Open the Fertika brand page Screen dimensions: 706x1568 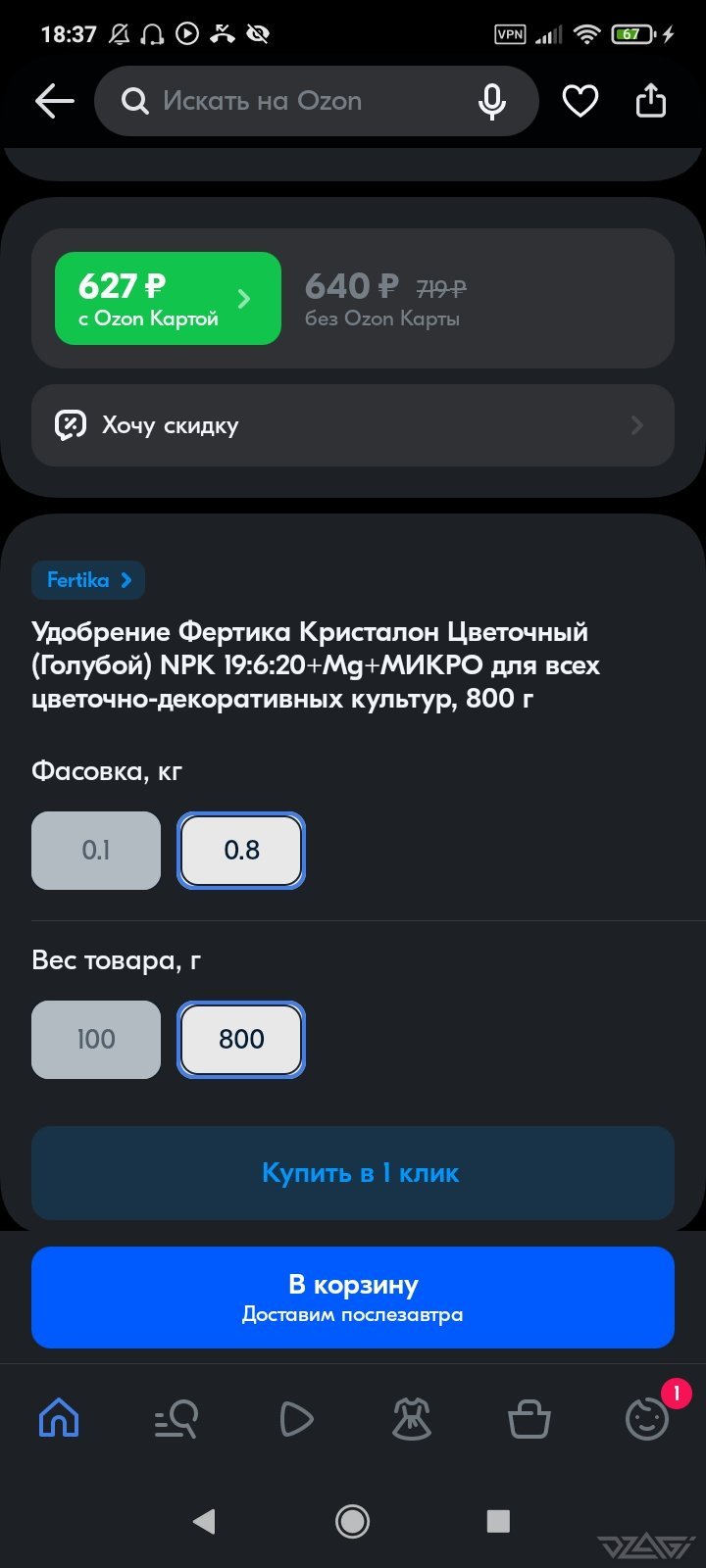[x=88, y=580]
